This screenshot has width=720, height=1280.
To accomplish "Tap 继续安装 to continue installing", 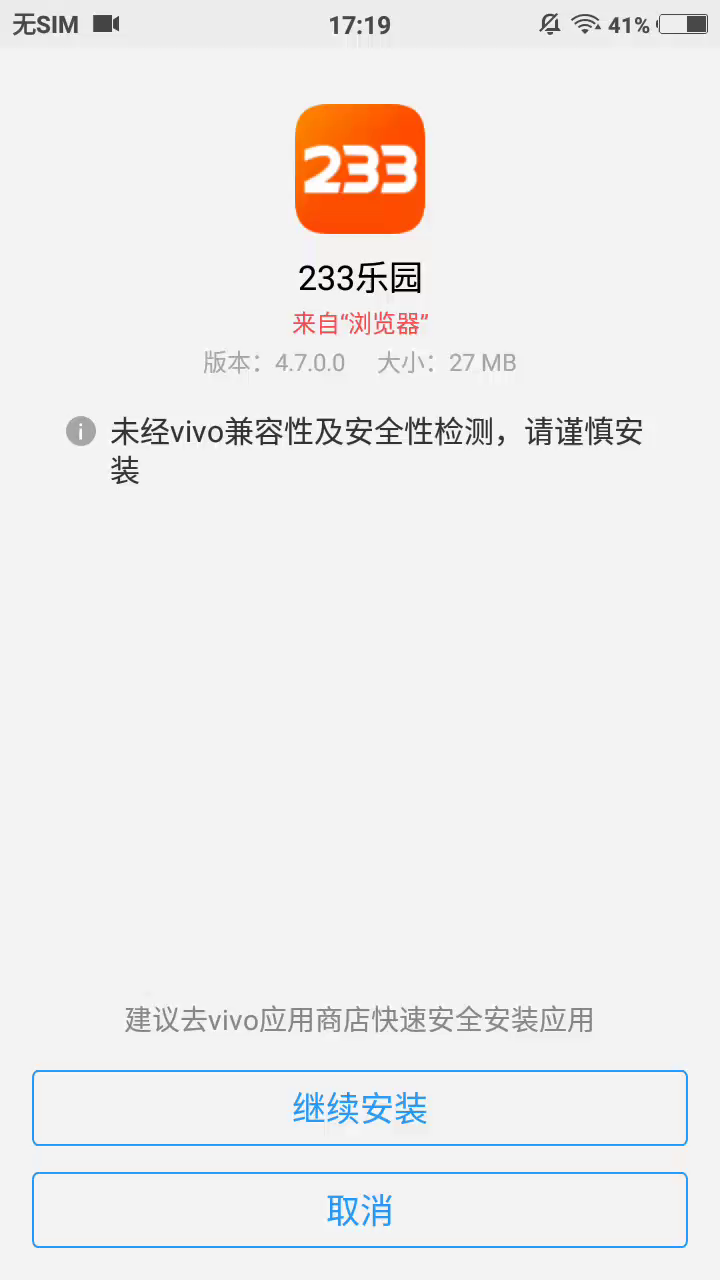I will (x=360, y=1108).
